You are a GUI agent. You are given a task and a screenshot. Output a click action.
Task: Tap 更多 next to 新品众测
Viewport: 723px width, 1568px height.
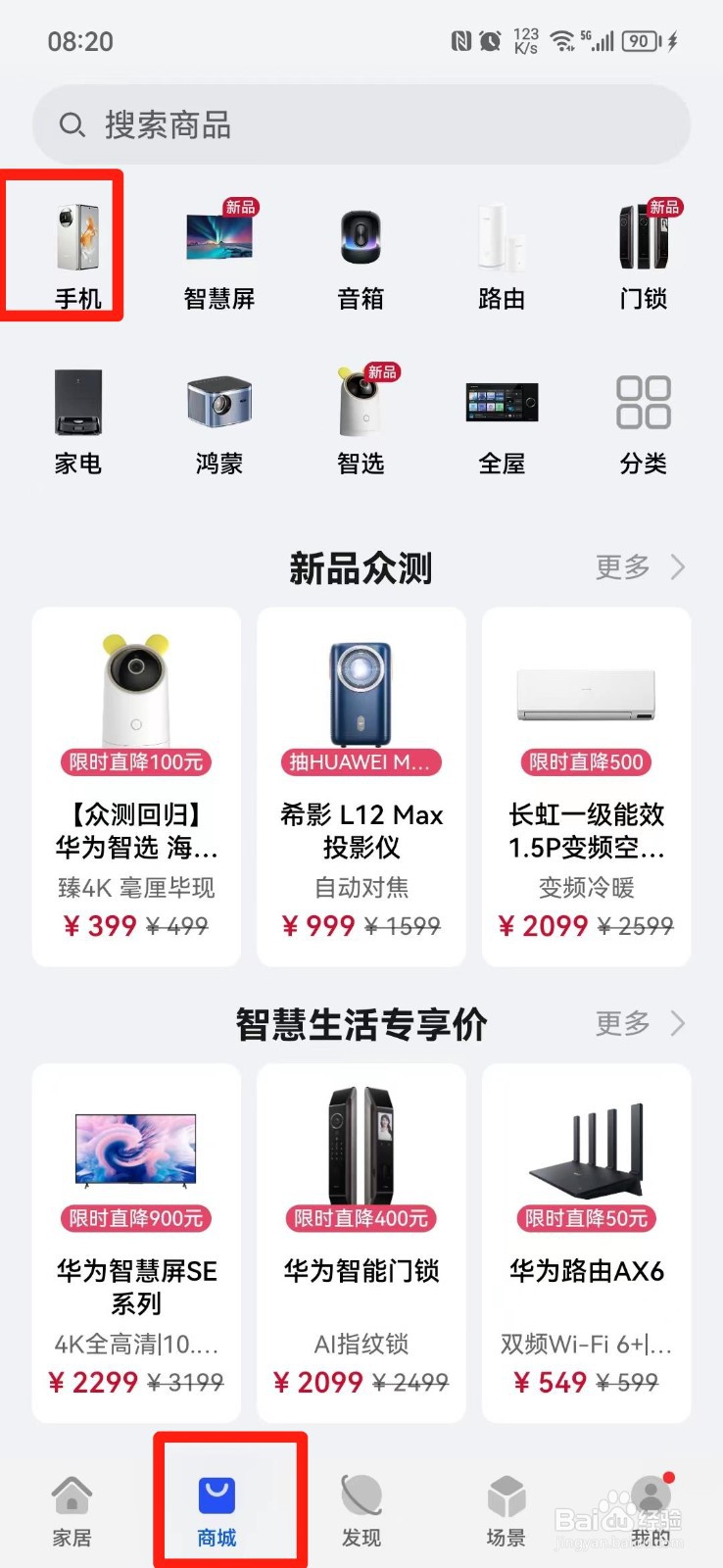[639, 566]
